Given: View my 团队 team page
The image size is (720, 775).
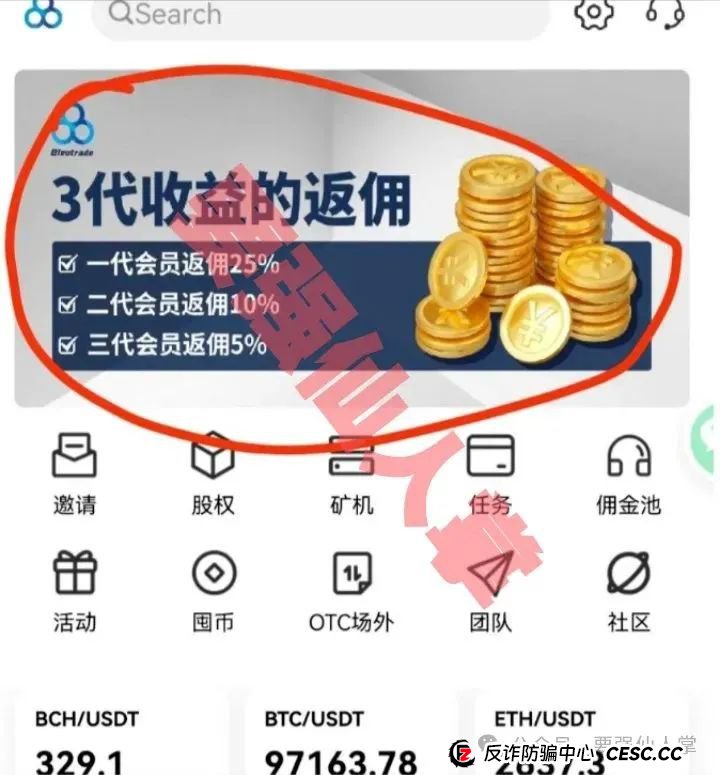Looking at the screenshot, I should (490, 591).
